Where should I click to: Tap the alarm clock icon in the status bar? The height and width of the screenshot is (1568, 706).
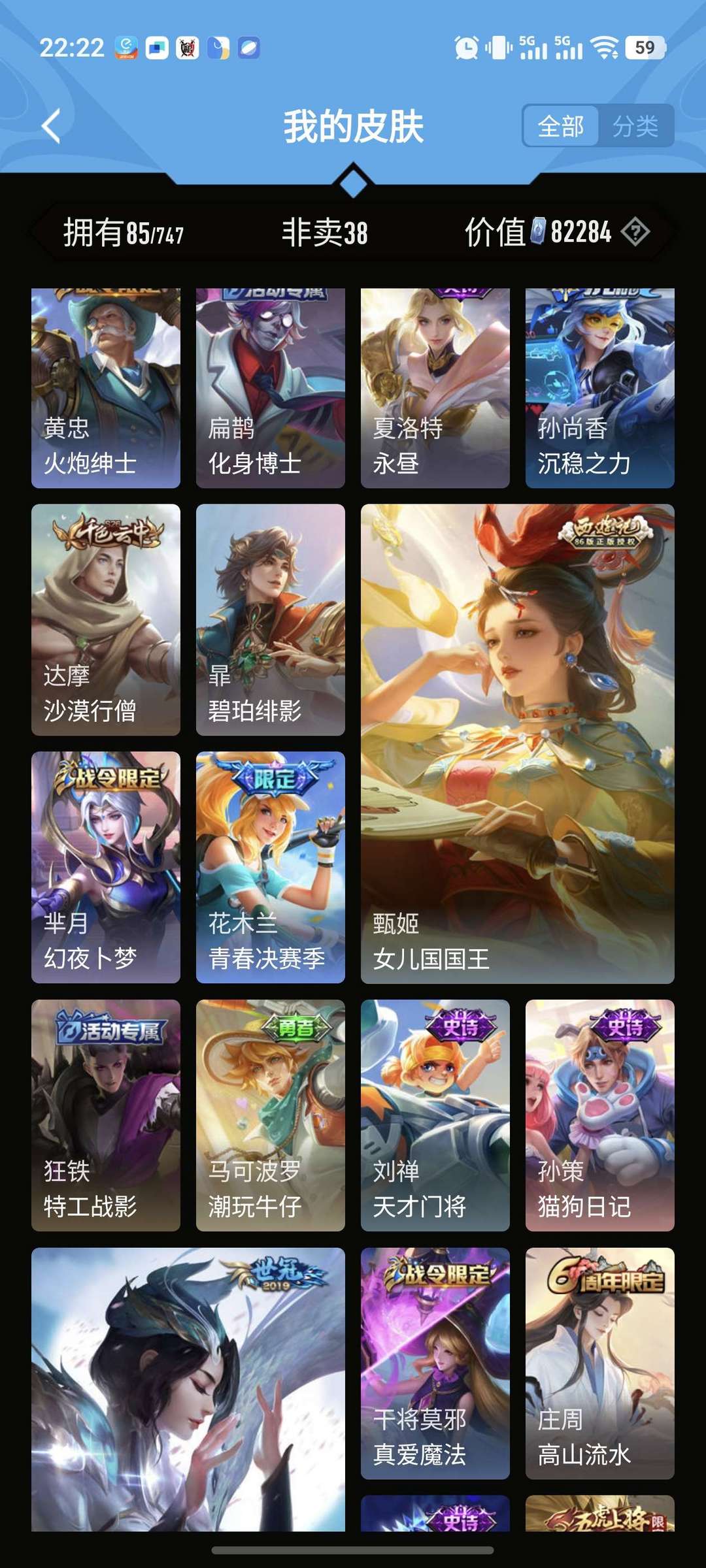[x=466, y=47]
